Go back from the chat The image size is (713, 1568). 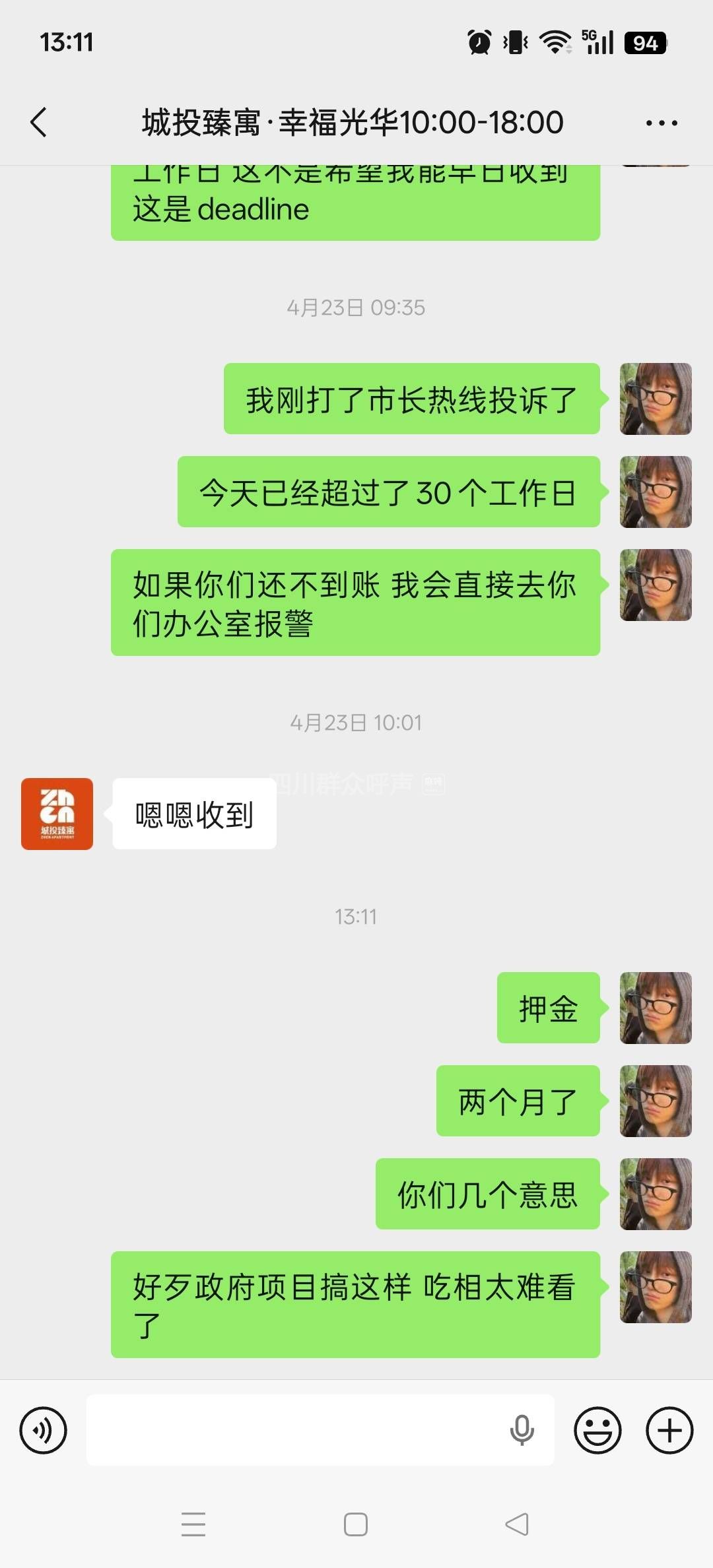tap(39, 123)
